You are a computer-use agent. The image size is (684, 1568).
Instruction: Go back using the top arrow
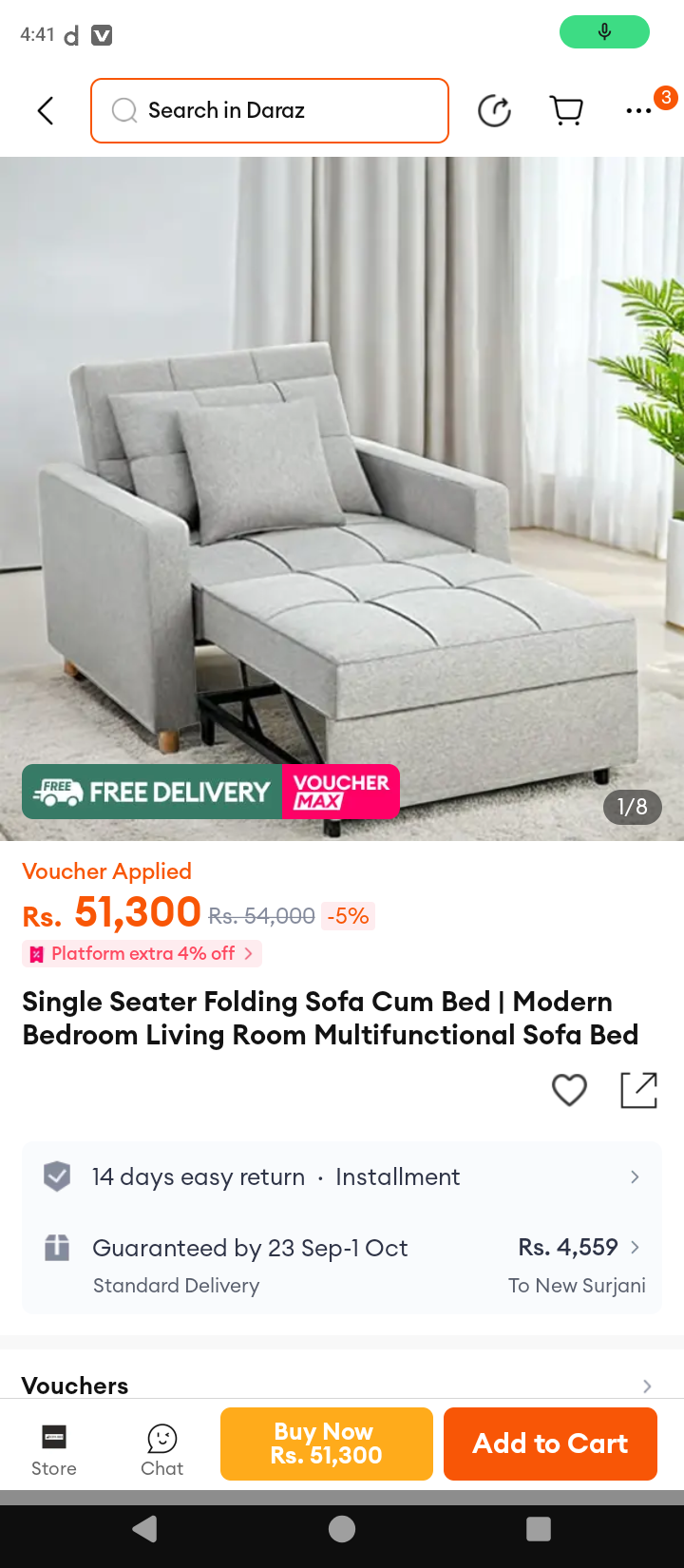coord(45,111)
